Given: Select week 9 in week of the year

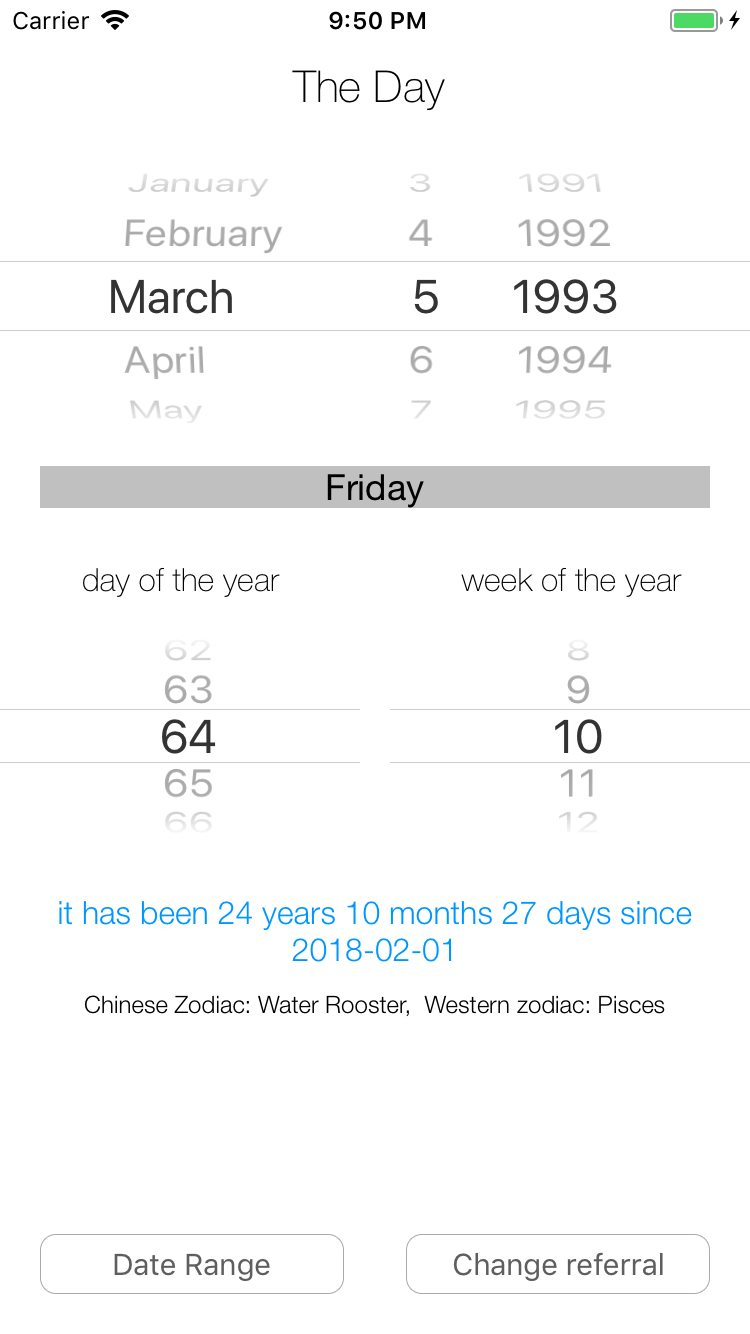Looking at the screenshot, I should 578,690.
